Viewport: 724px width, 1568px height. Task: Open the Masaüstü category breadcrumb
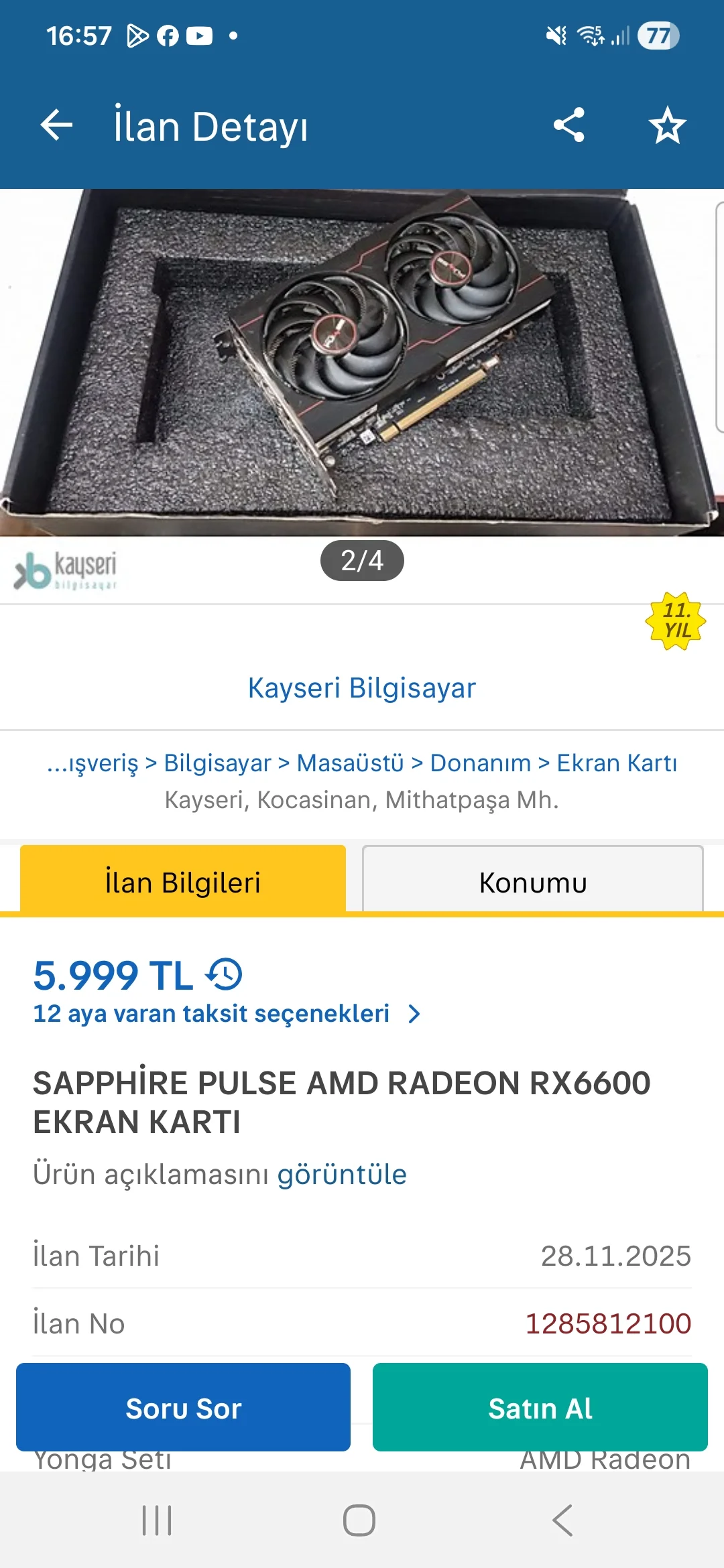coord(350,763)
